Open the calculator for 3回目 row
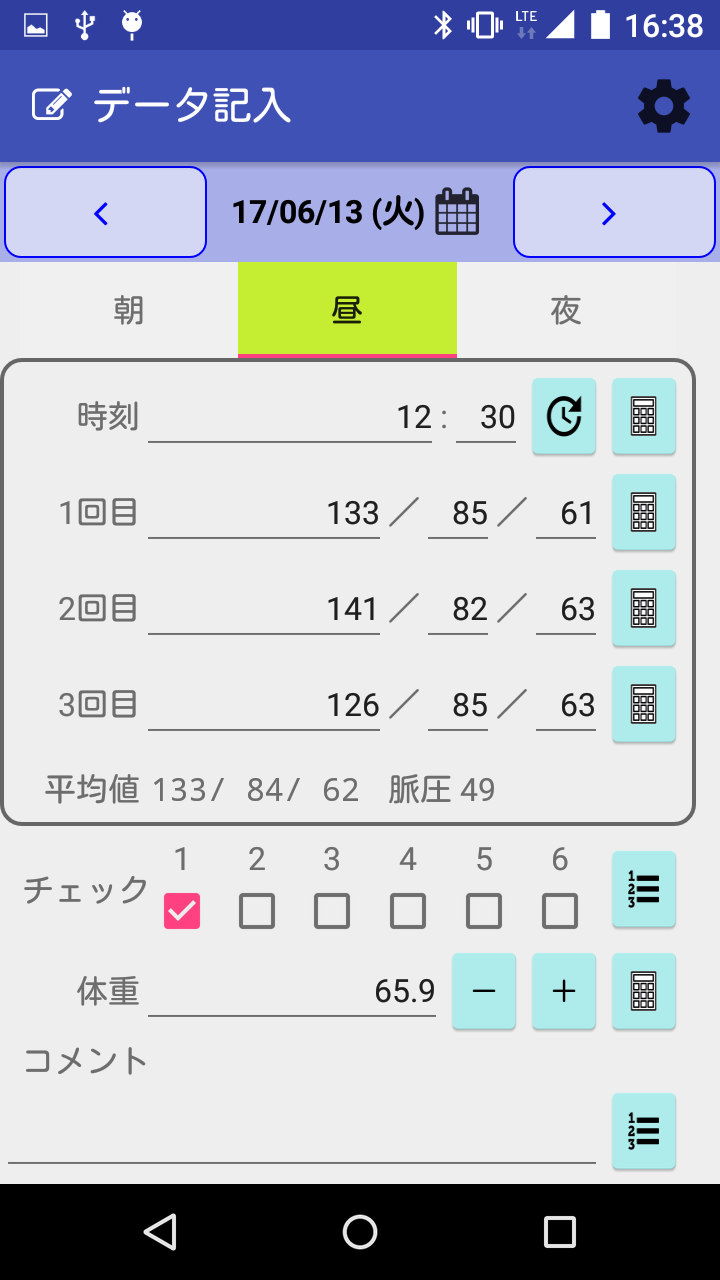The height and width of the screenshot is (1280, 720). [644, 704]
